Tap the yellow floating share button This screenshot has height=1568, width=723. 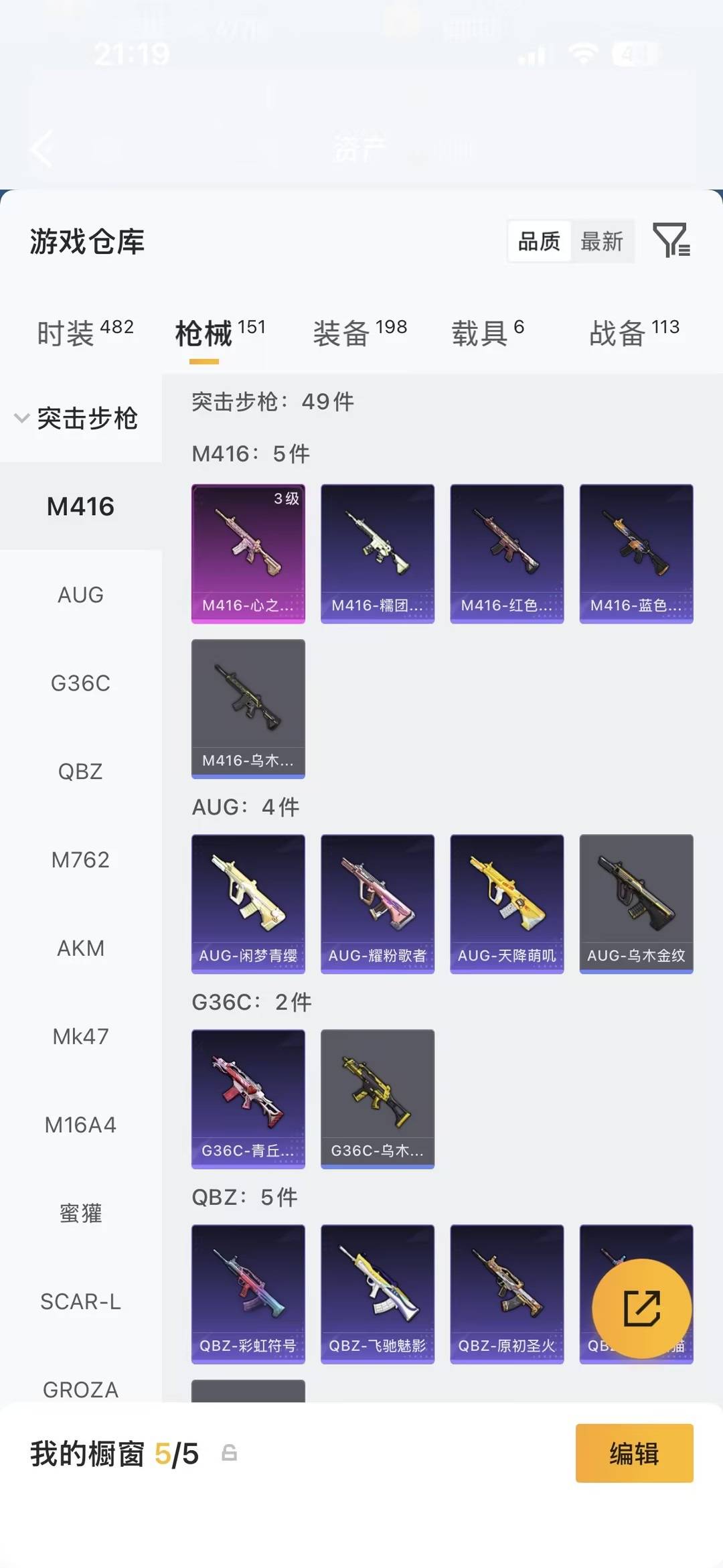pos(642,1308)
